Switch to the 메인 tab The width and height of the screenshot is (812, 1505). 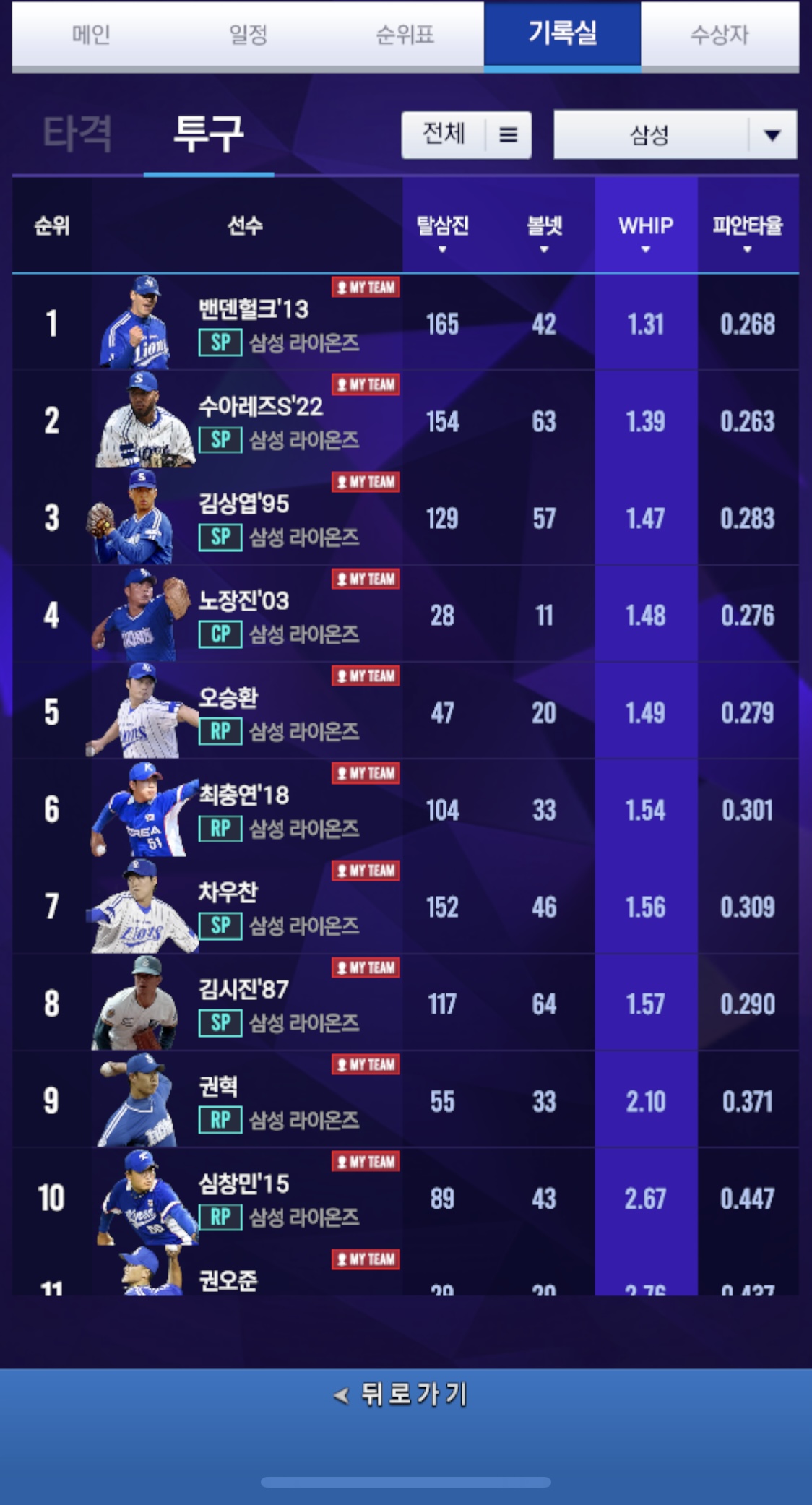[91, 34]
